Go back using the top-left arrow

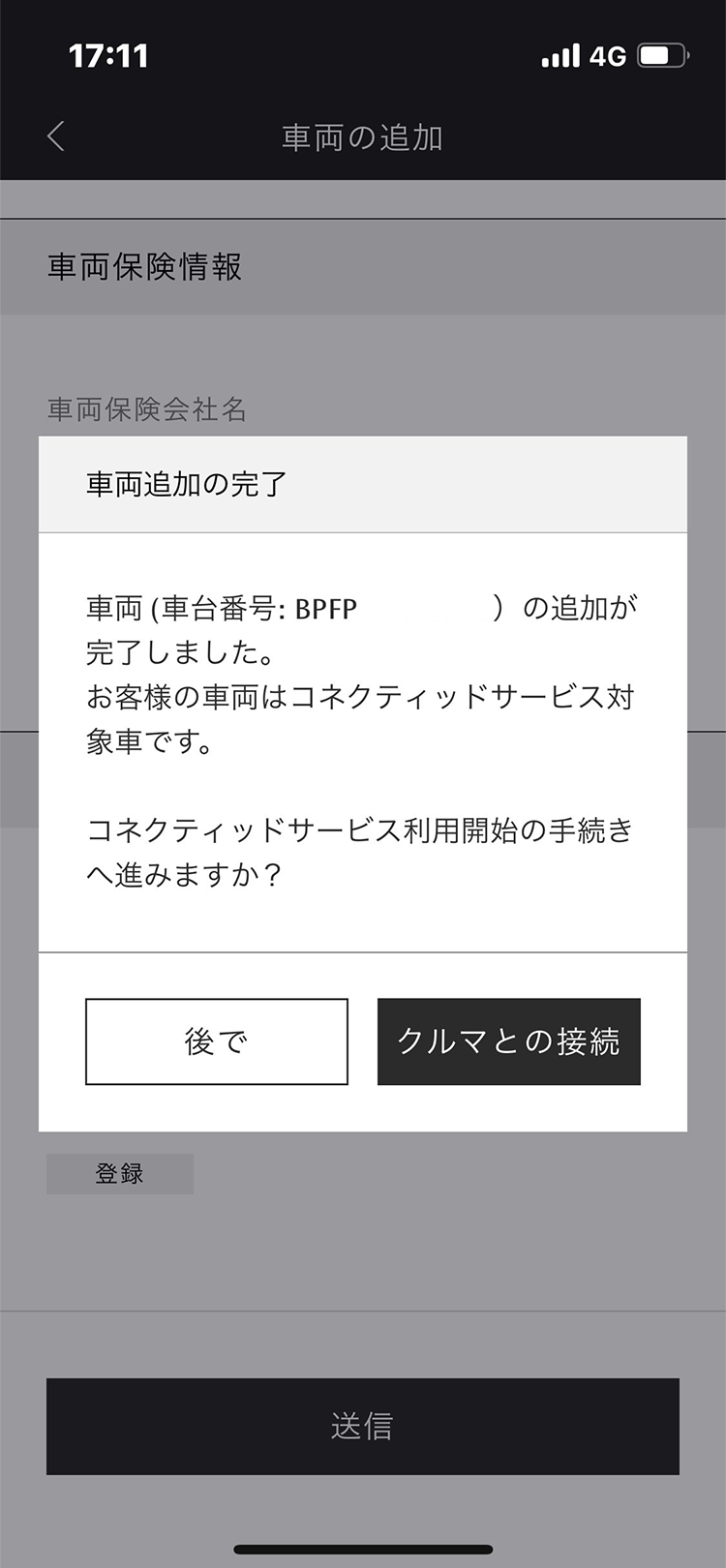click(56, 136)
